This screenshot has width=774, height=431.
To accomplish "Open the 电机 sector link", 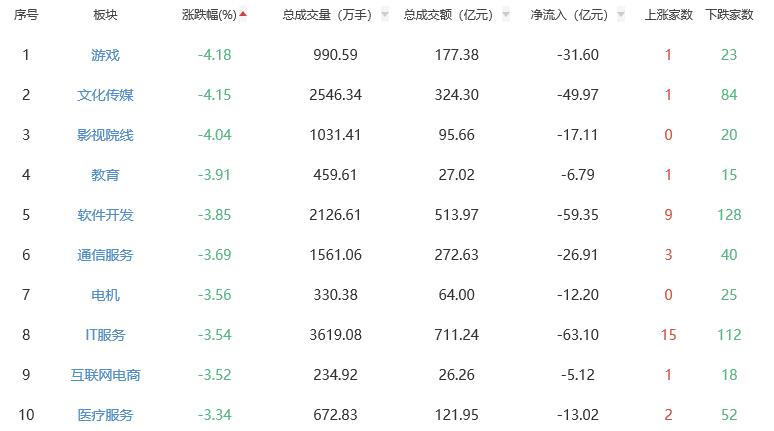I will click(x=105, y=295).
